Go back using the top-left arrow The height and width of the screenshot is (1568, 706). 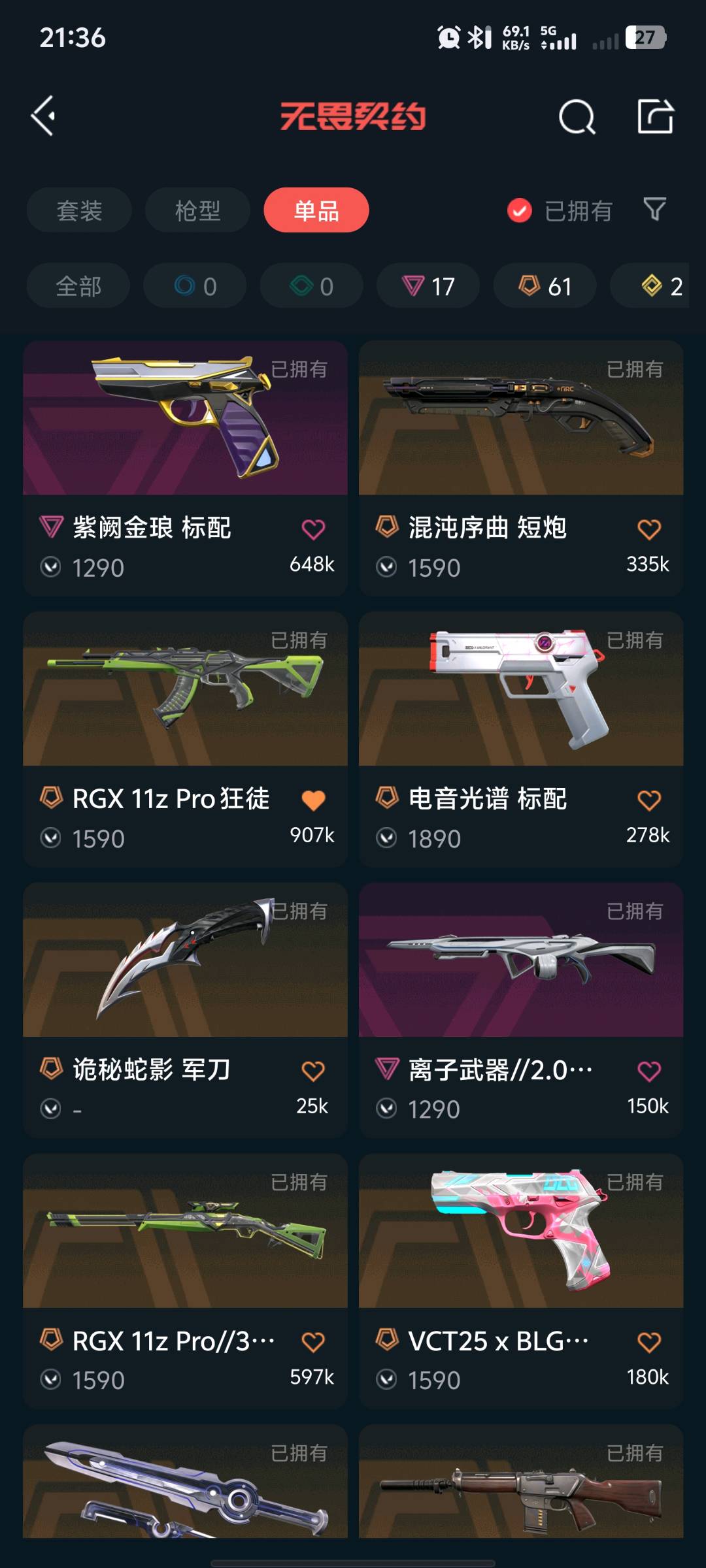44,116
